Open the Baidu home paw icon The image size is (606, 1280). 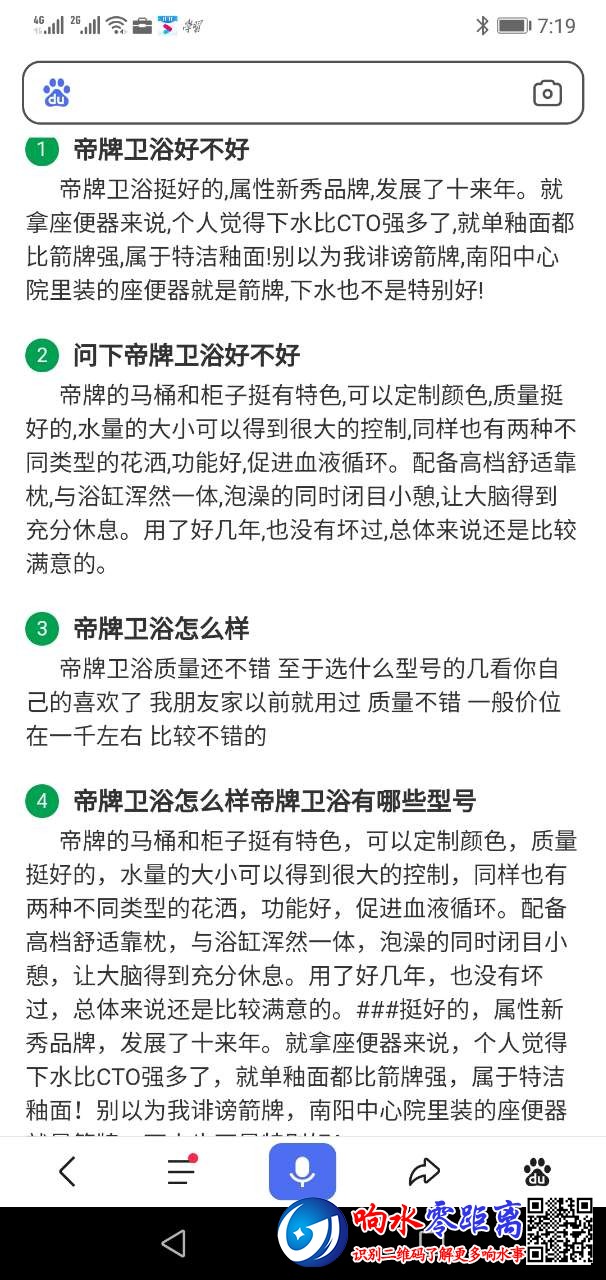pyautogui.click(x=537, y=1171)
